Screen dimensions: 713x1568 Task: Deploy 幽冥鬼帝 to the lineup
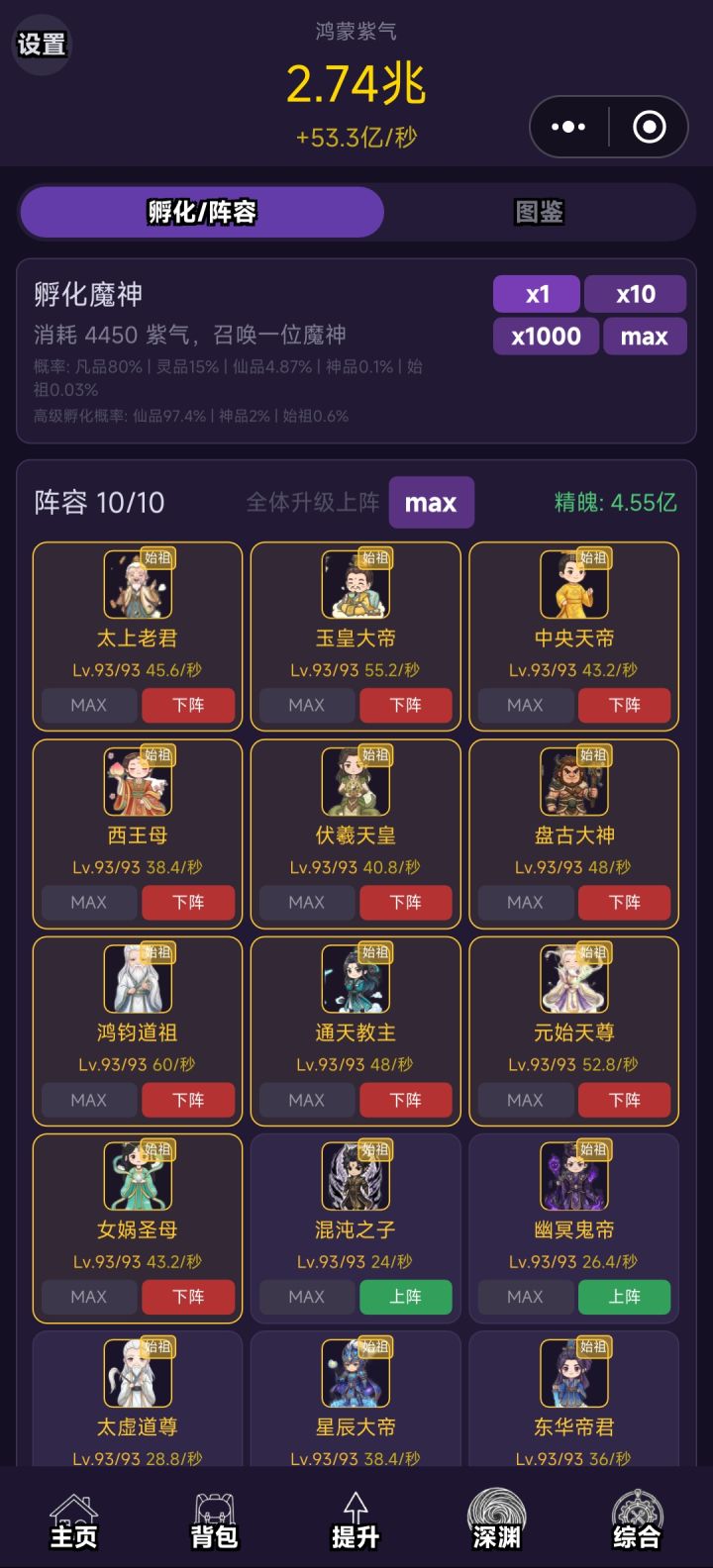(x=625, y=1297)
